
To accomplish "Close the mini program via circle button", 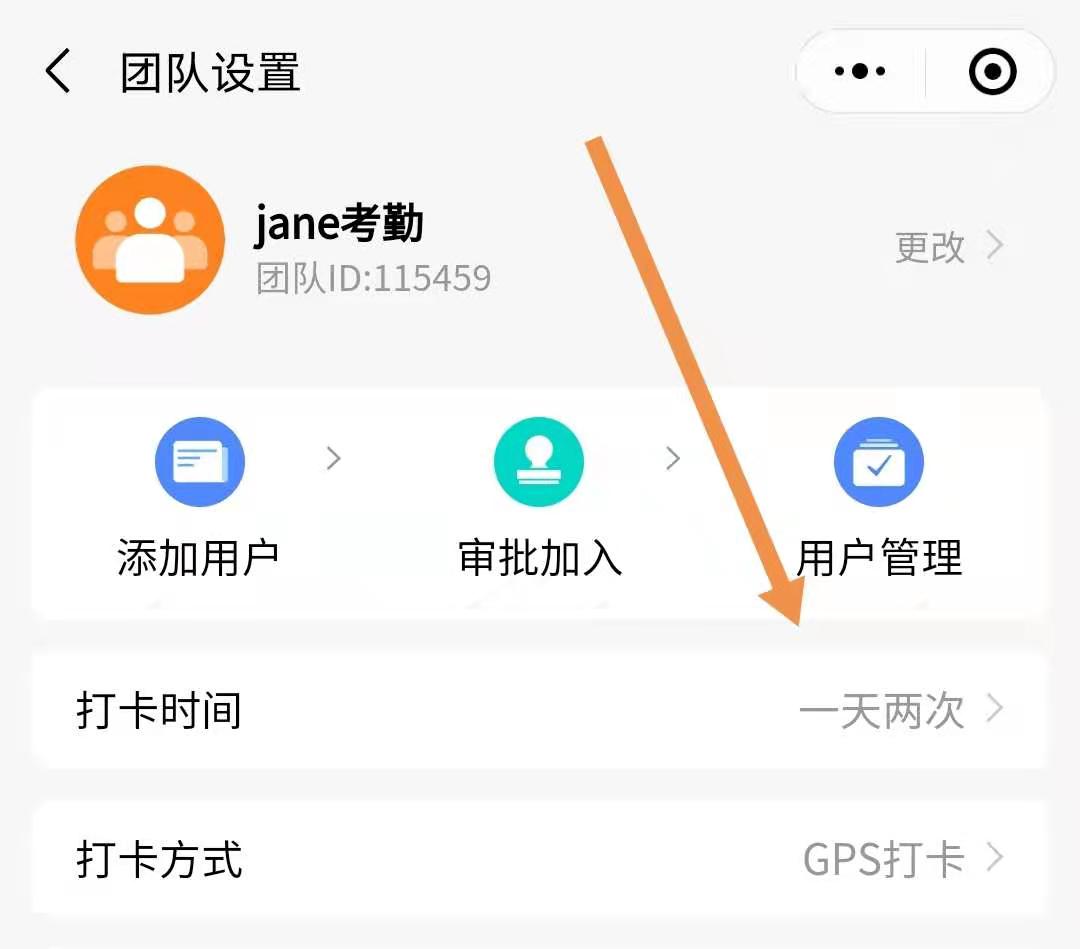I will tap(992, 71).
